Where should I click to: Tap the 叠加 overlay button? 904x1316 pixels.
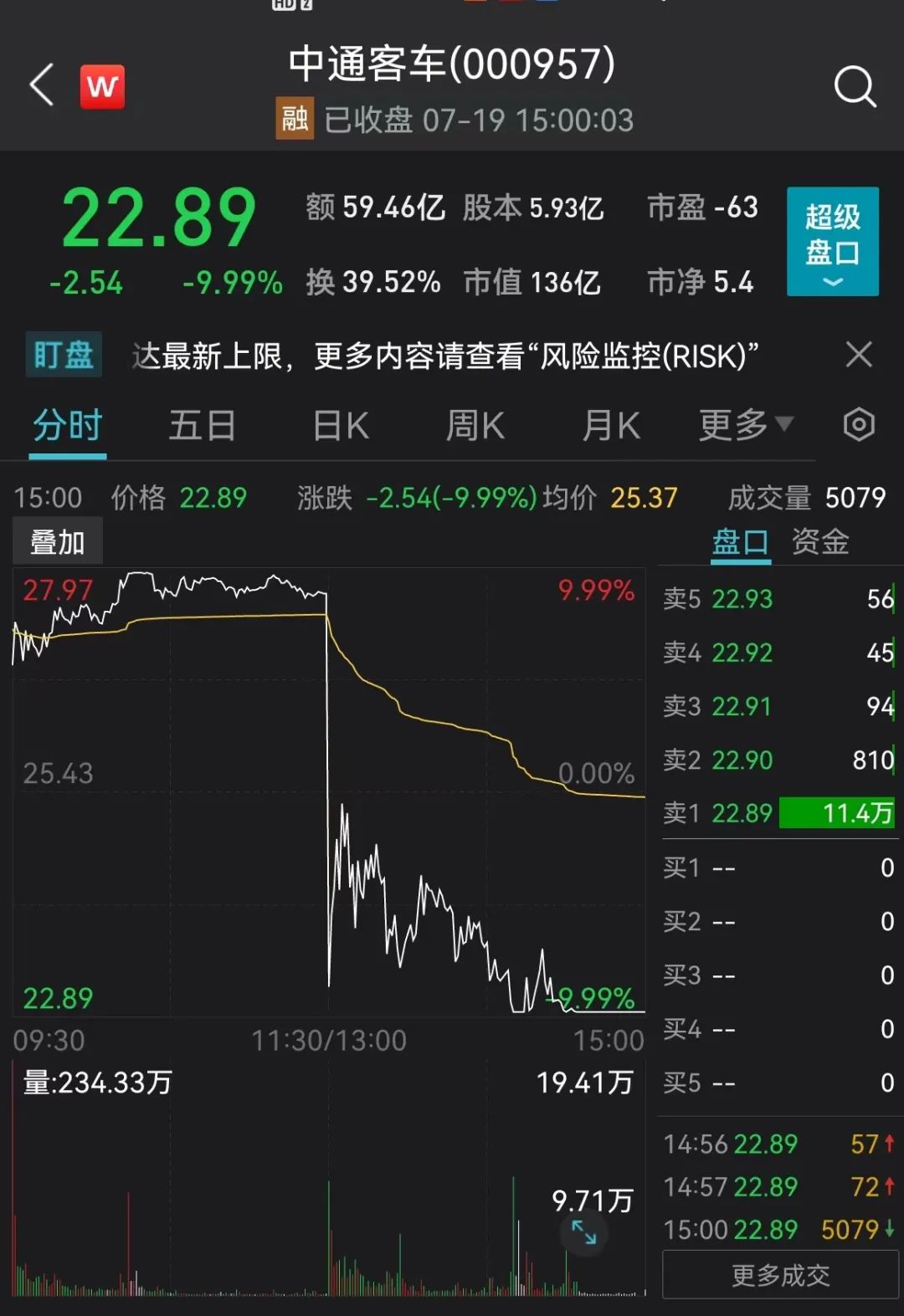click(57, 542)
